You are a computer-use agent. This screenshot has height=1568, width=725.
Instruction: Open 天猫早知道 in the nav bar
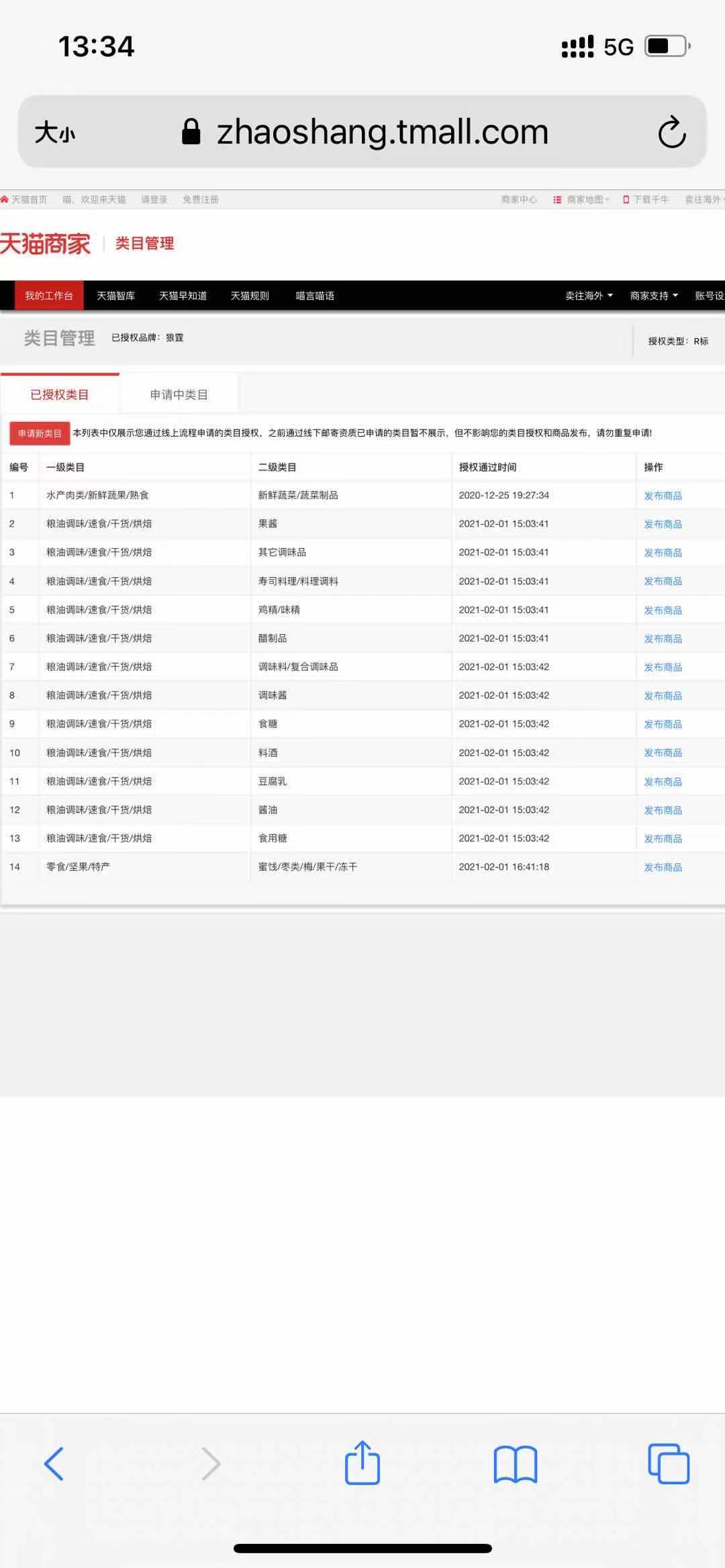183,296
